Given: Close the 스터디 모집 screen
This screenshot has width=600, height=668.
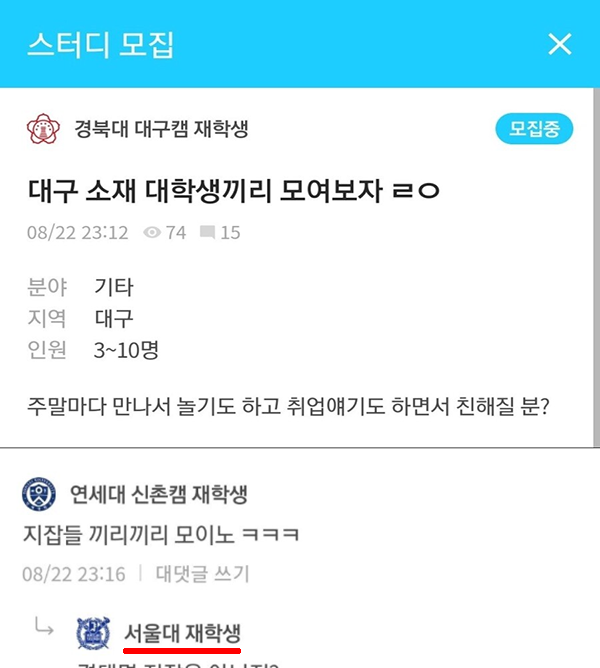Looking at the screenshot, I should click(x=559, y=44).
